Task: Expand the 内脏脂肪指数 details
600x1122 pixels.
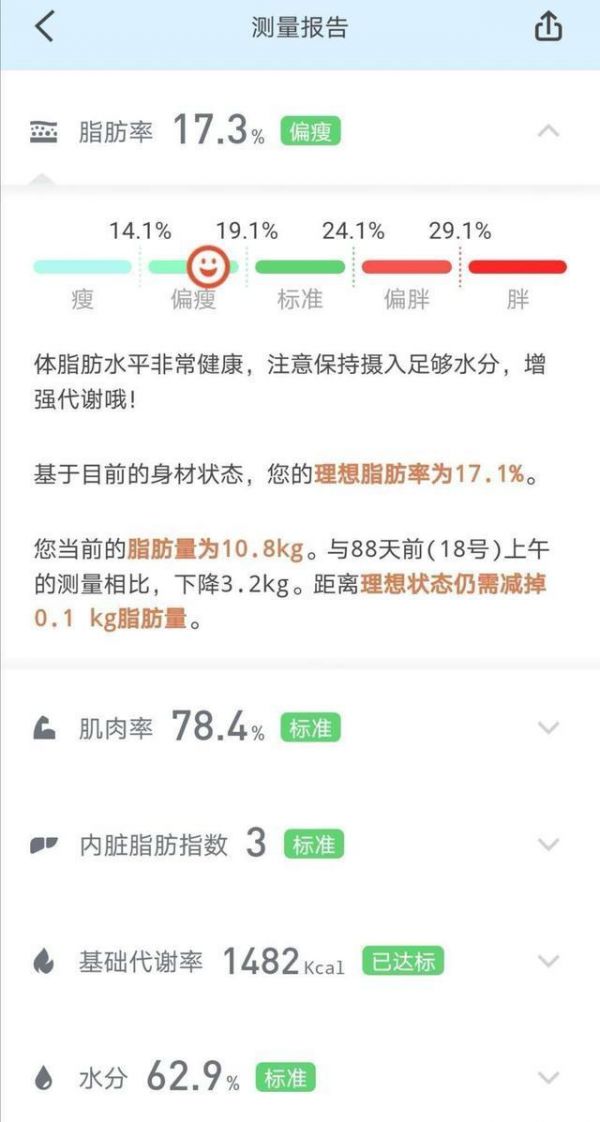Action: click(x=548, y=844)
